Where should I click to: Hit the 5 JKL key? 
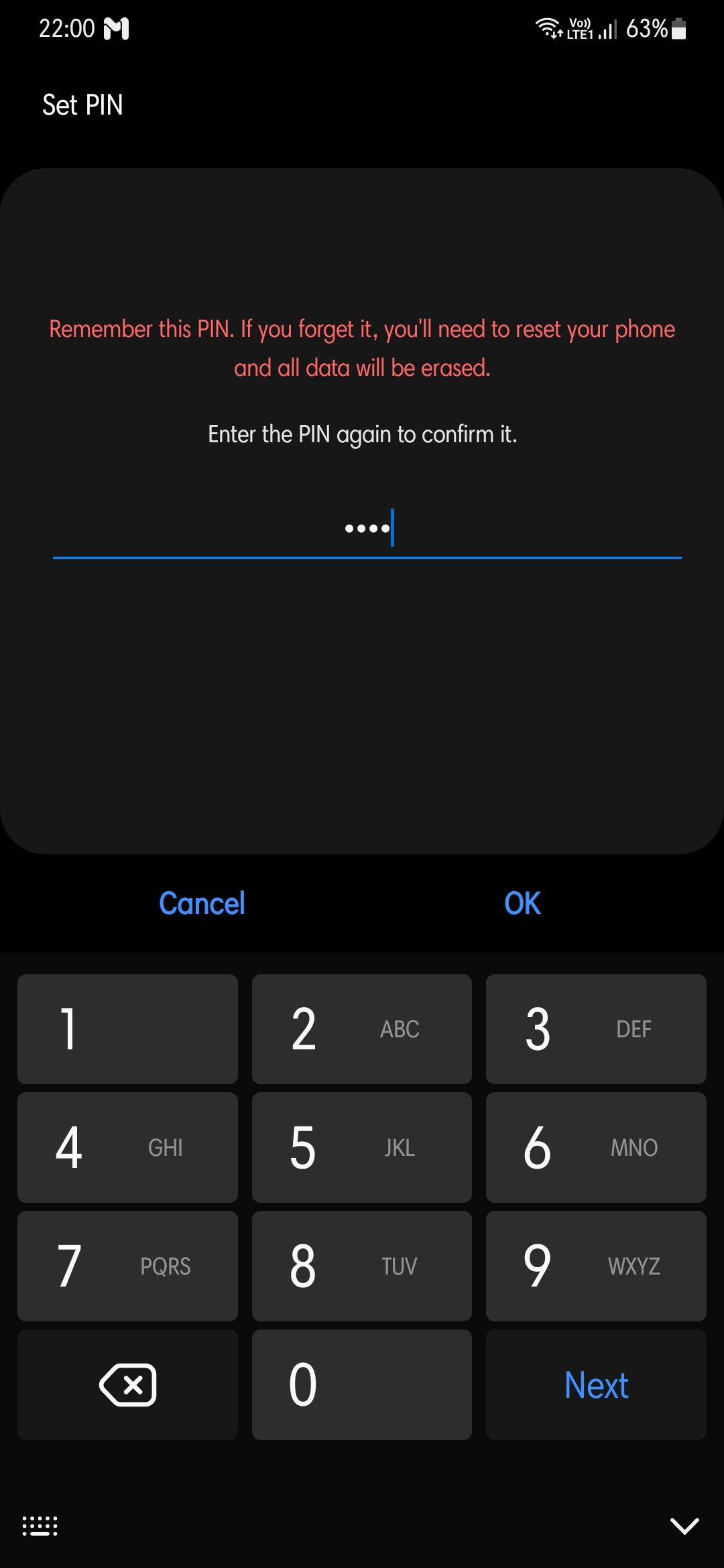(361, 1147)
